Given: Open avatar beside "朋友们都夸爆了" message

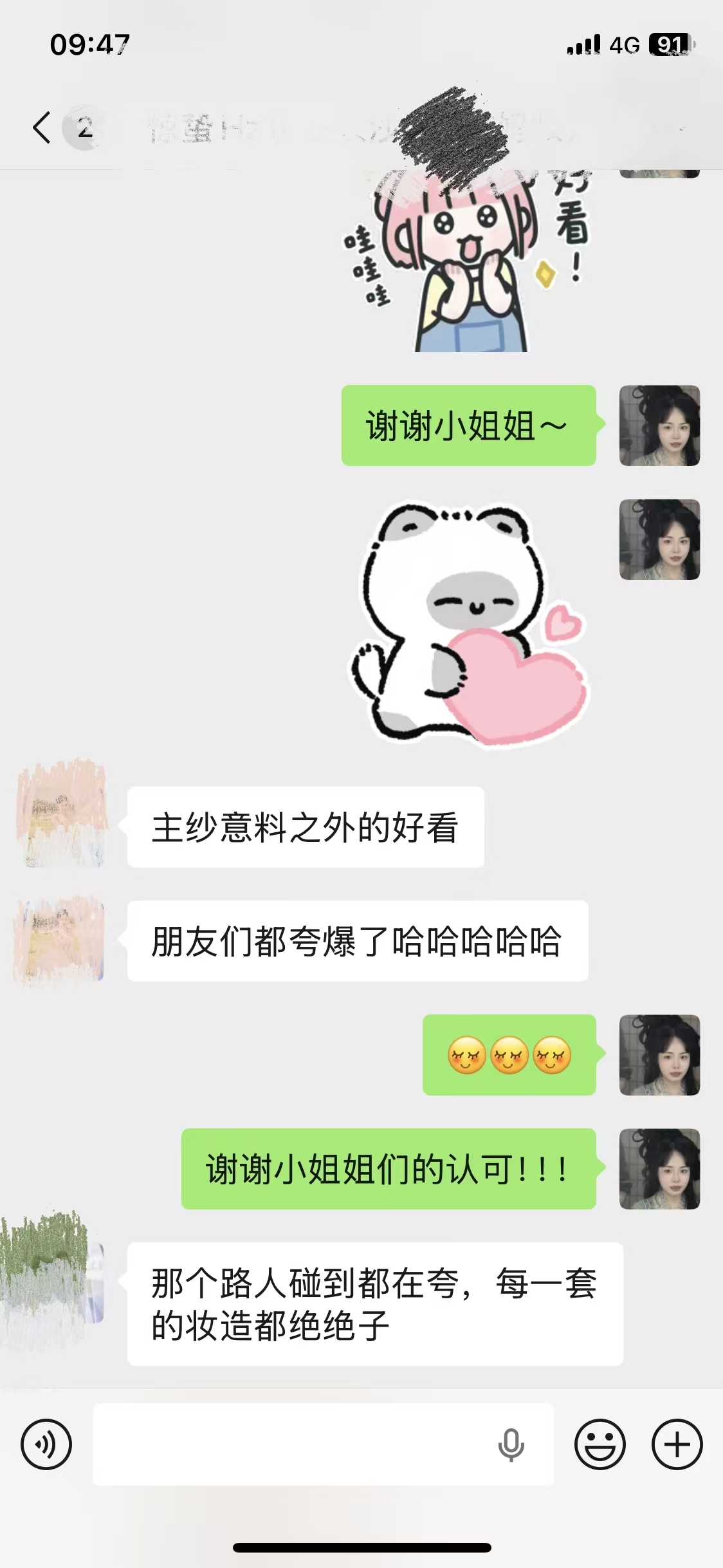Looking at the screenshot, I should coord(59,940).
